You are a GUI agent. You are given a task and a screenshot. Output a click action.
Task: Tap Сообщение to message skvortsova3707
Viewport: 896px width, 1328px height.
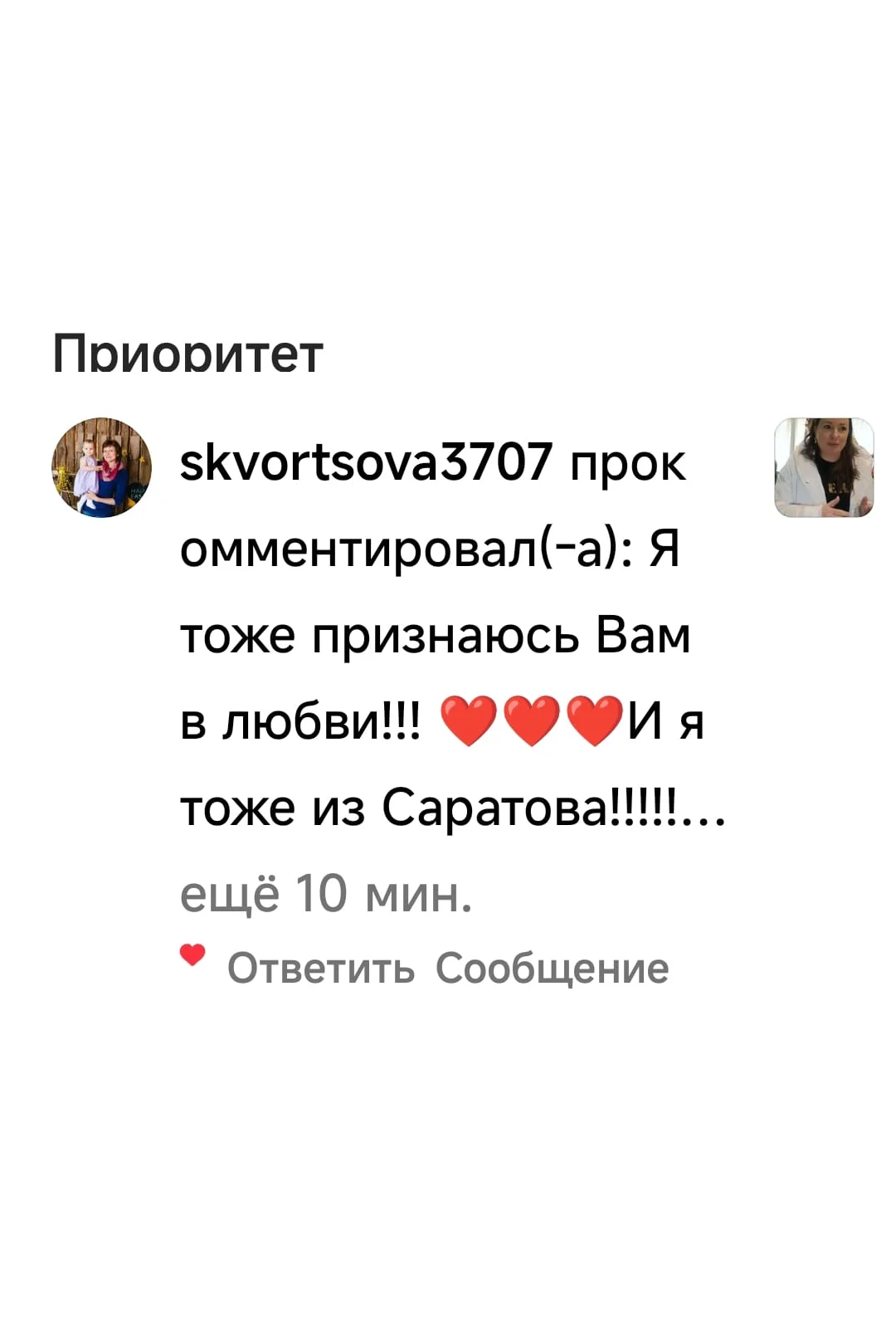552,968
